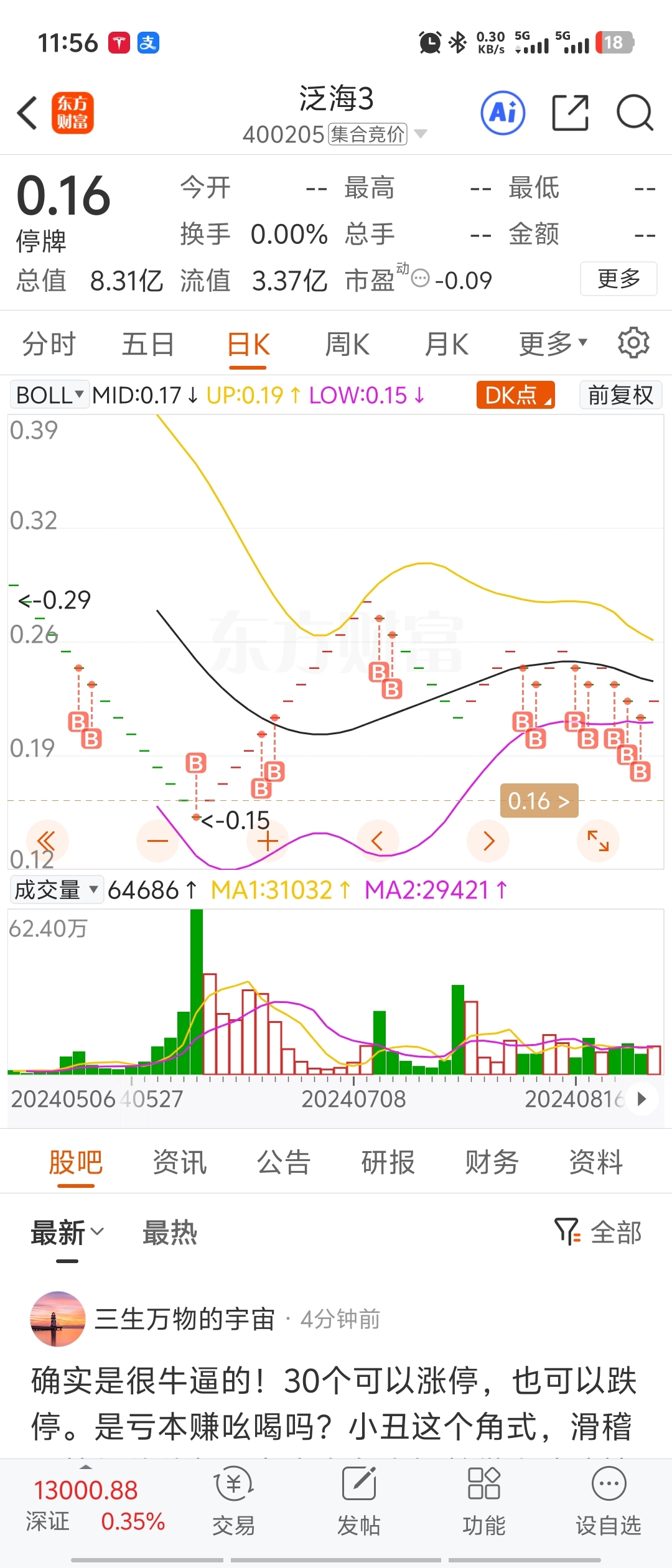Change the 前复权 adjustment option
Screen dimensions: 672x1568
click(620, 395)
